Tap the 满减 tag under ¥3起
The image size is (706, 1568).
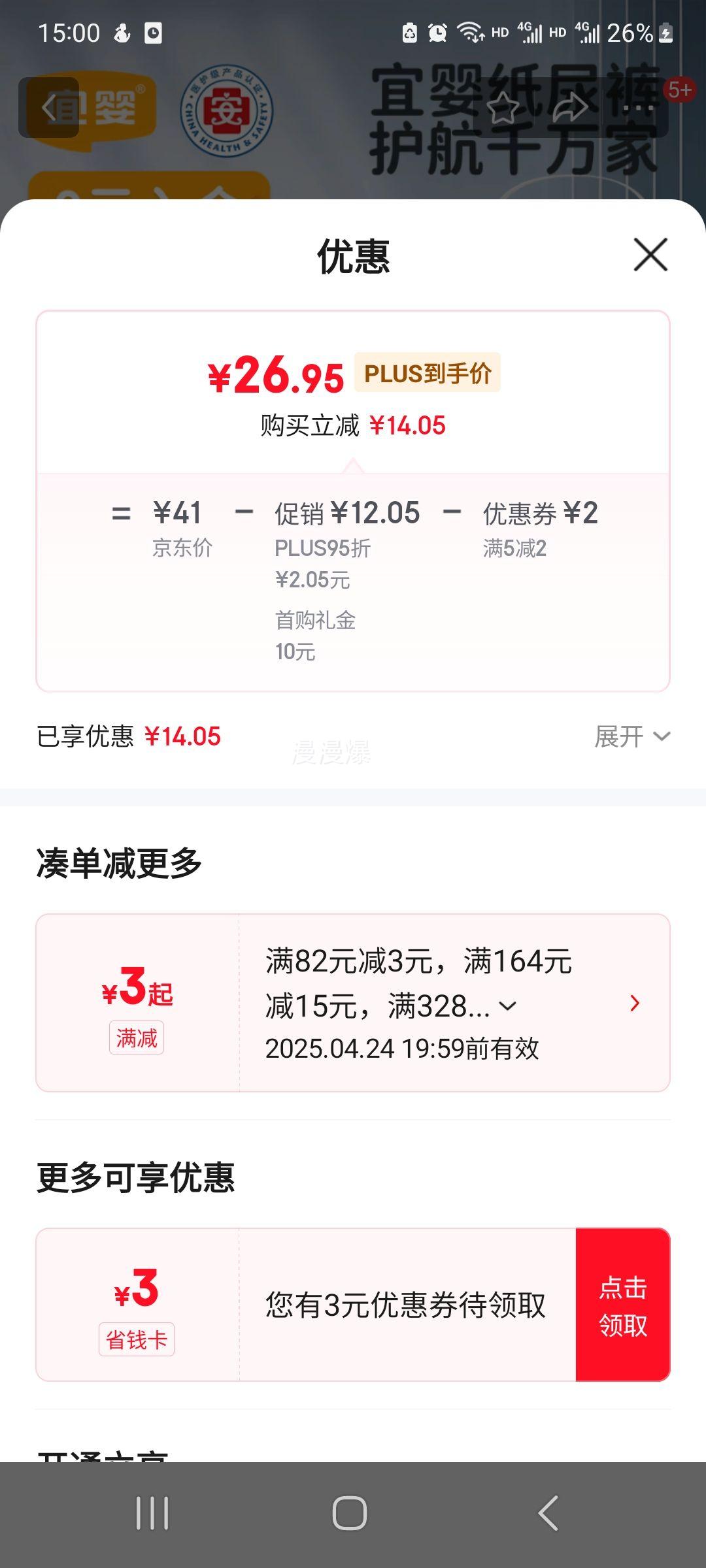(135, 1036)
